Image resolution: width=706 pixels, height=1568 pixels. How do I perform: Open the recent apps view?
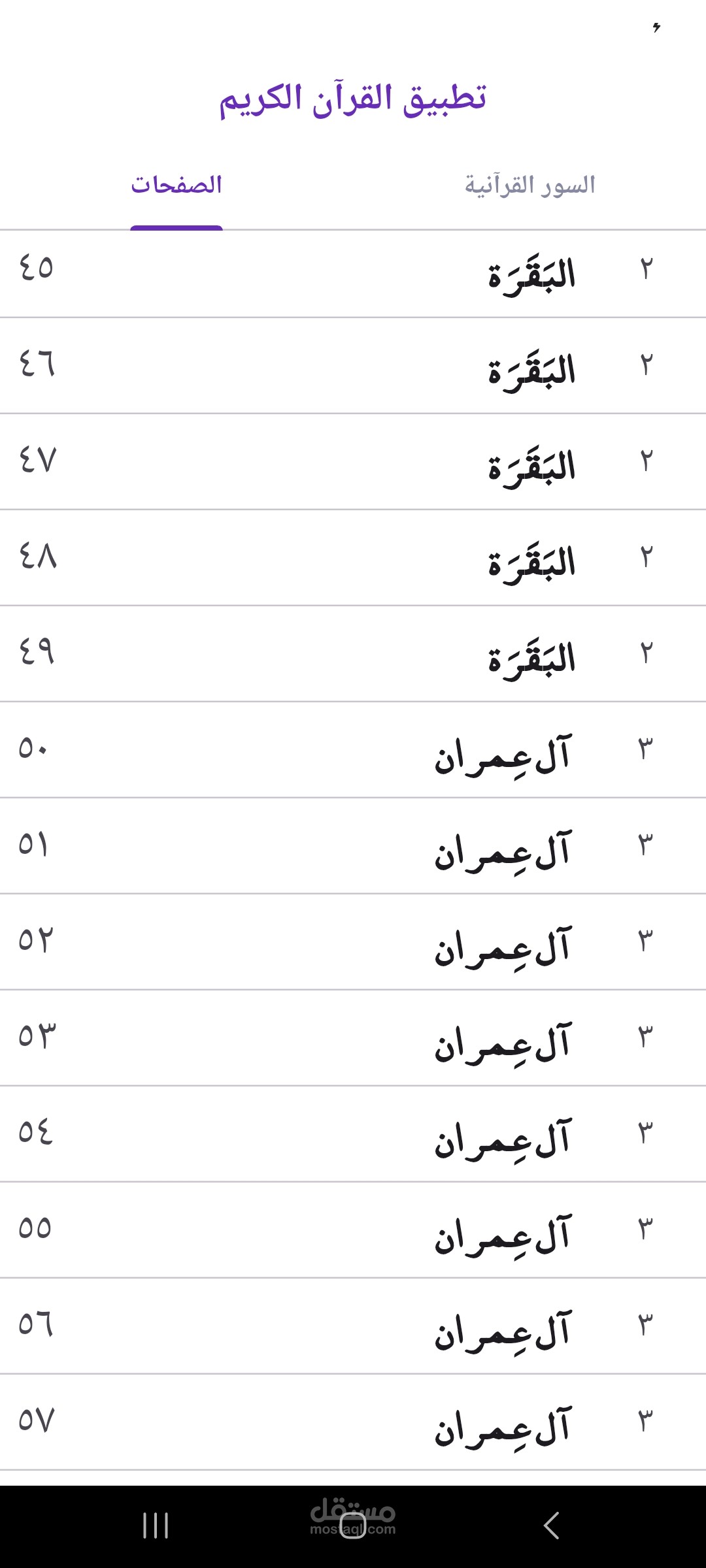pyautogui.click(x=156, y=1526)
